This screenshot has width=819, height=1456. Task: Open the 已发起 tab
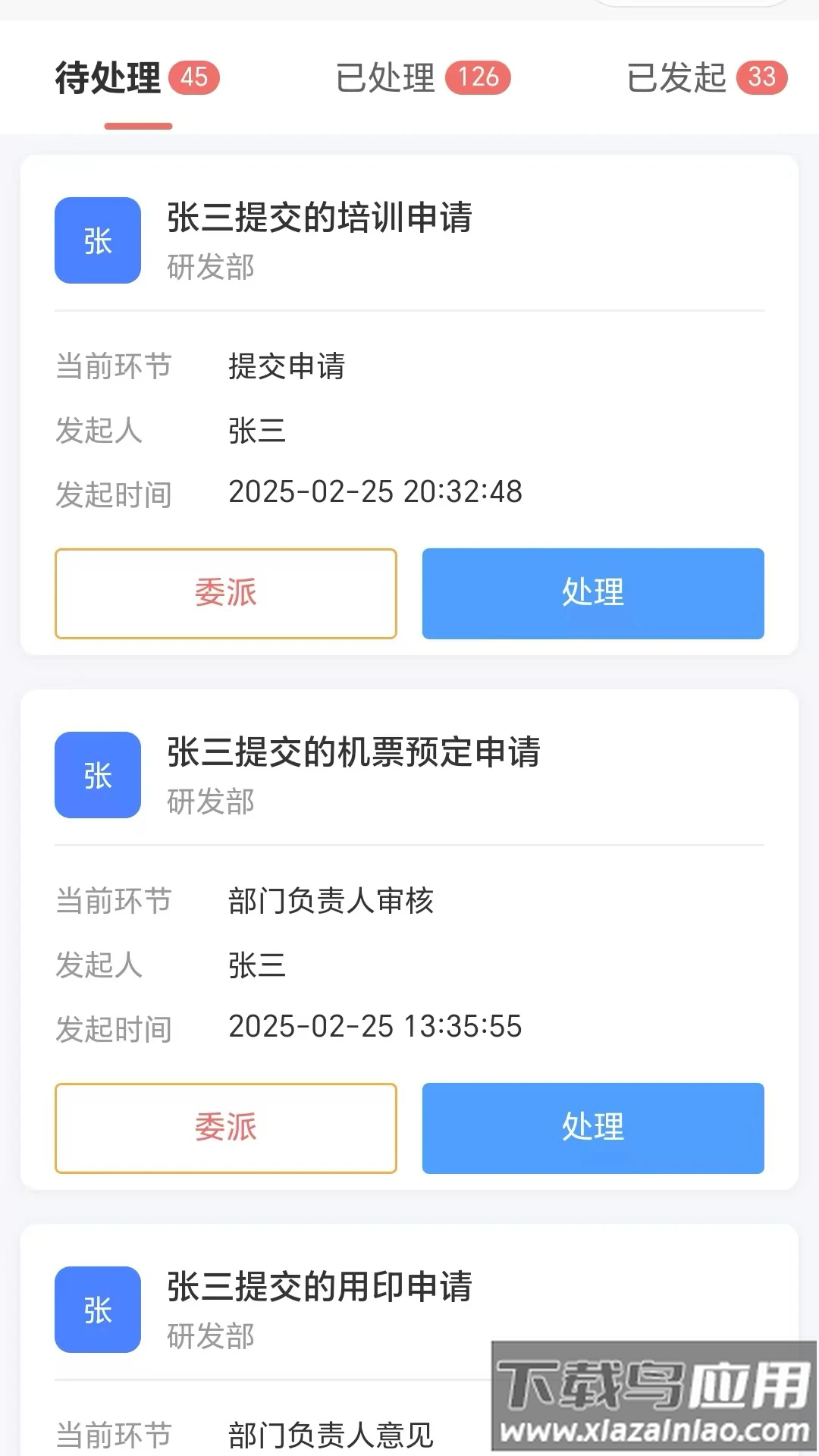pyautogui.click(x=675, y=78)
